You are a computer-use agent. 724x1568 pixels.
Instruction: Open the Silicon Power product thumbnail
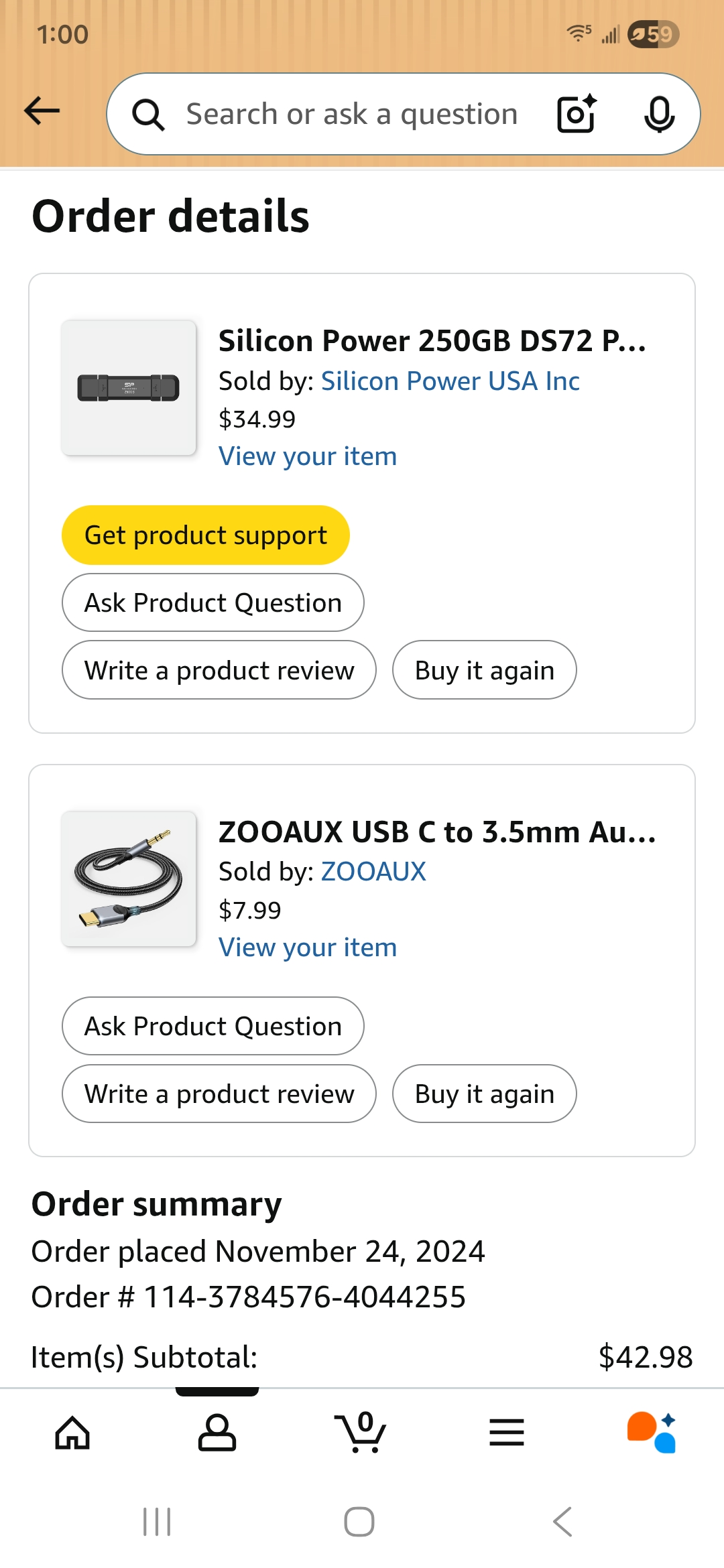(x=129, y=388)
